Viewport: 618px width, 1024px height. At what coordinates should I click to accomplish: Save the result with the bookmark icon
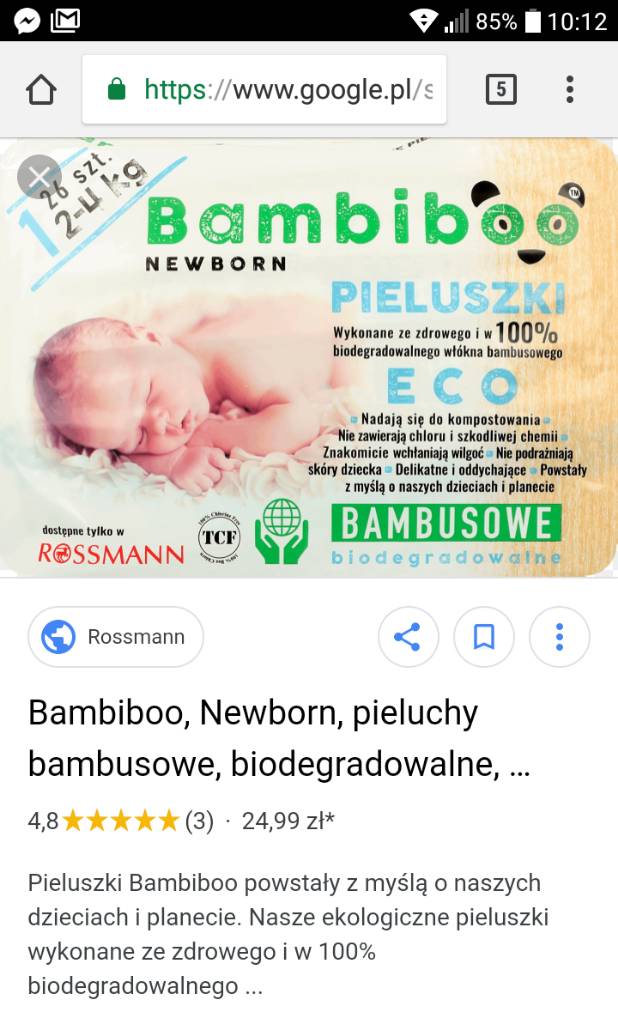484,637
